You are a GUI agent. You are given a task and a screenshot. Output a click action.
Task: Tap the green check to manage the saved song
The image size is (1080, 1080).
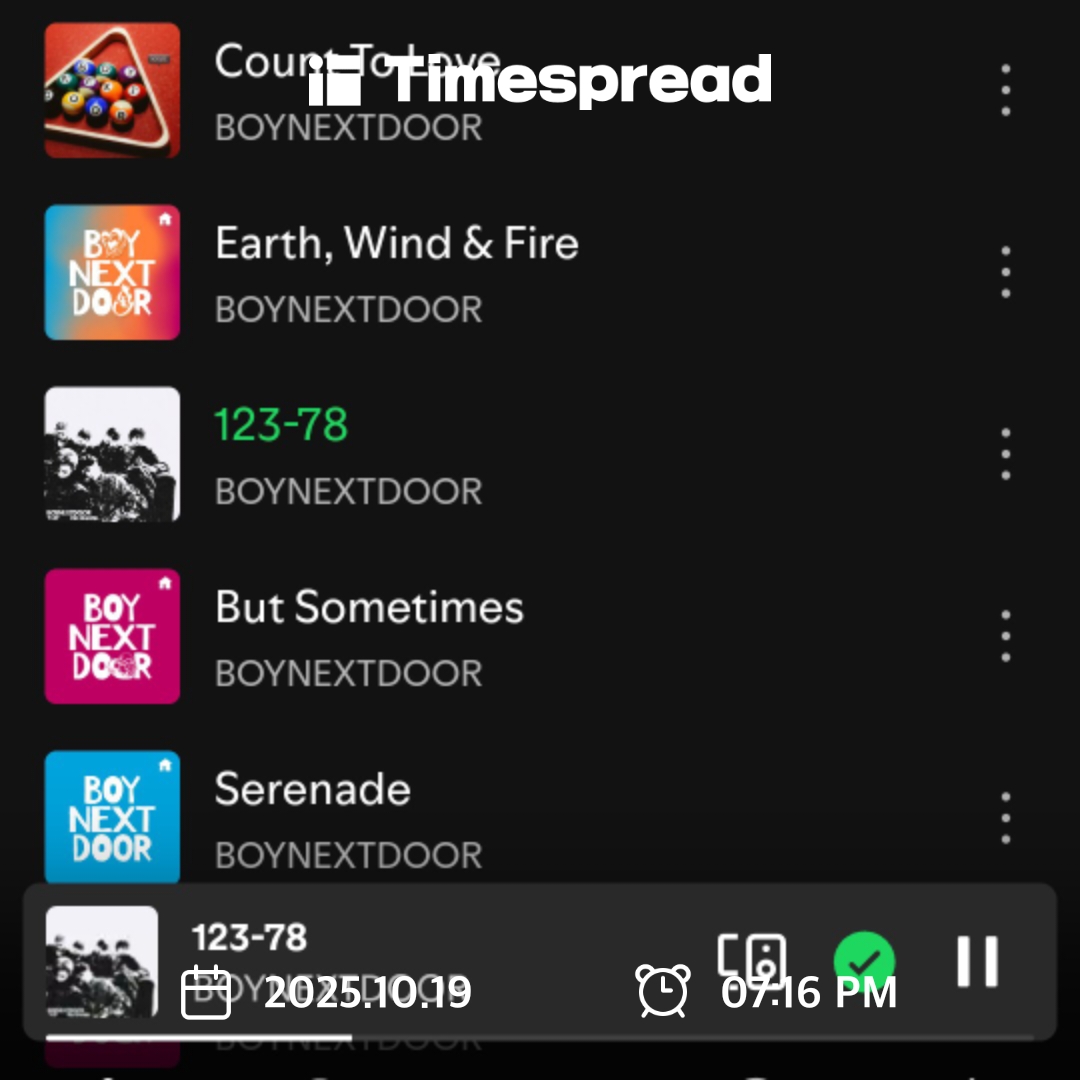pyautogui.click(x=864, y=961)
